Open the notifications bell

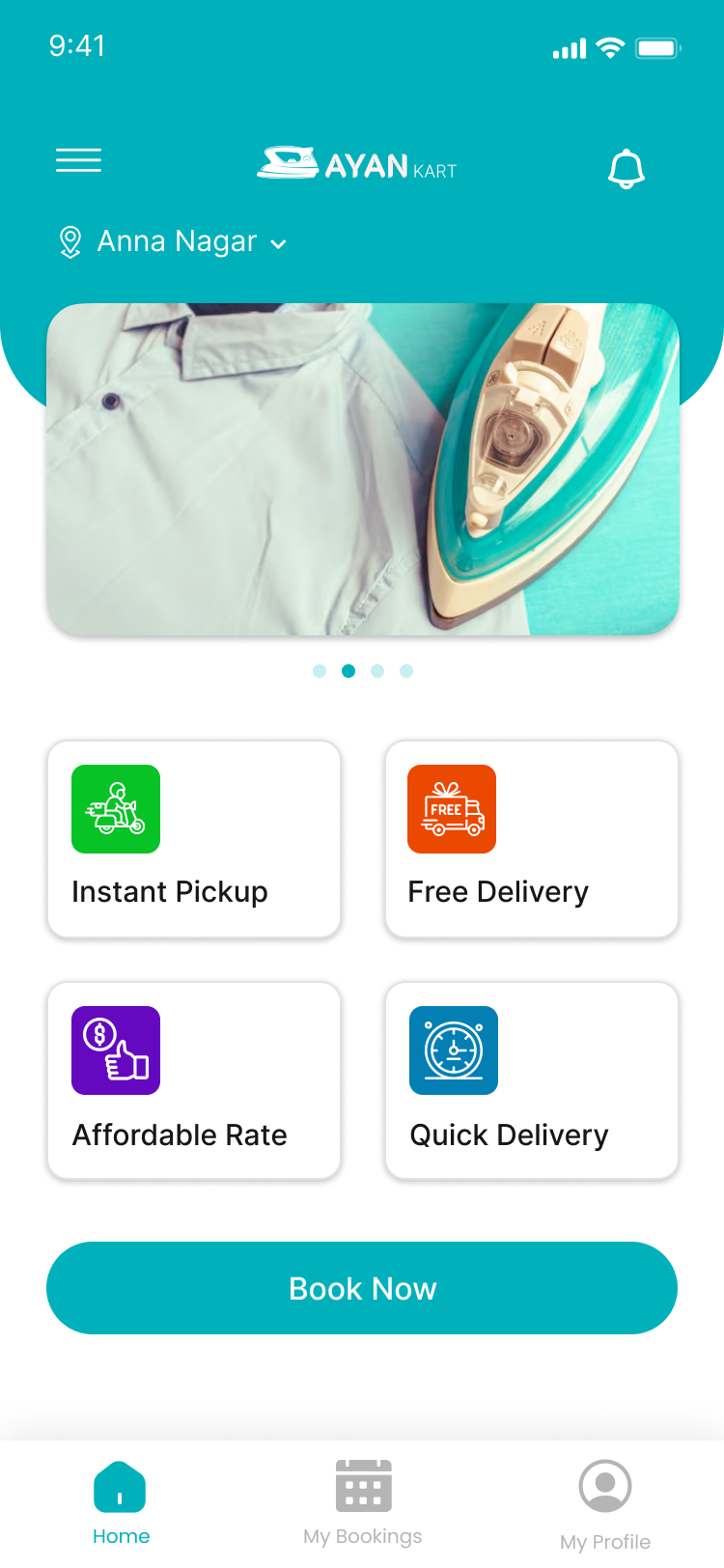[x=626, y=169]
